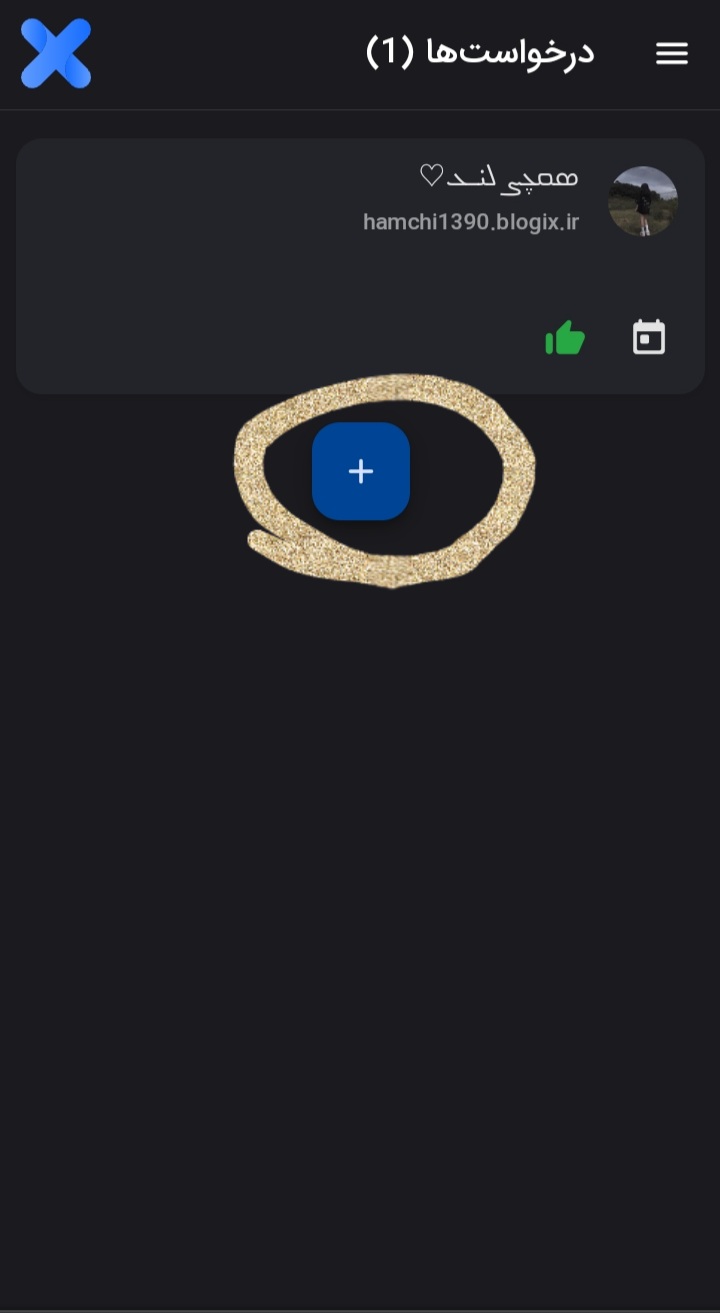Screen dimensions: 720x1313
Task: Open the calendar icon on the request card
Action: [x=649, y=338]
